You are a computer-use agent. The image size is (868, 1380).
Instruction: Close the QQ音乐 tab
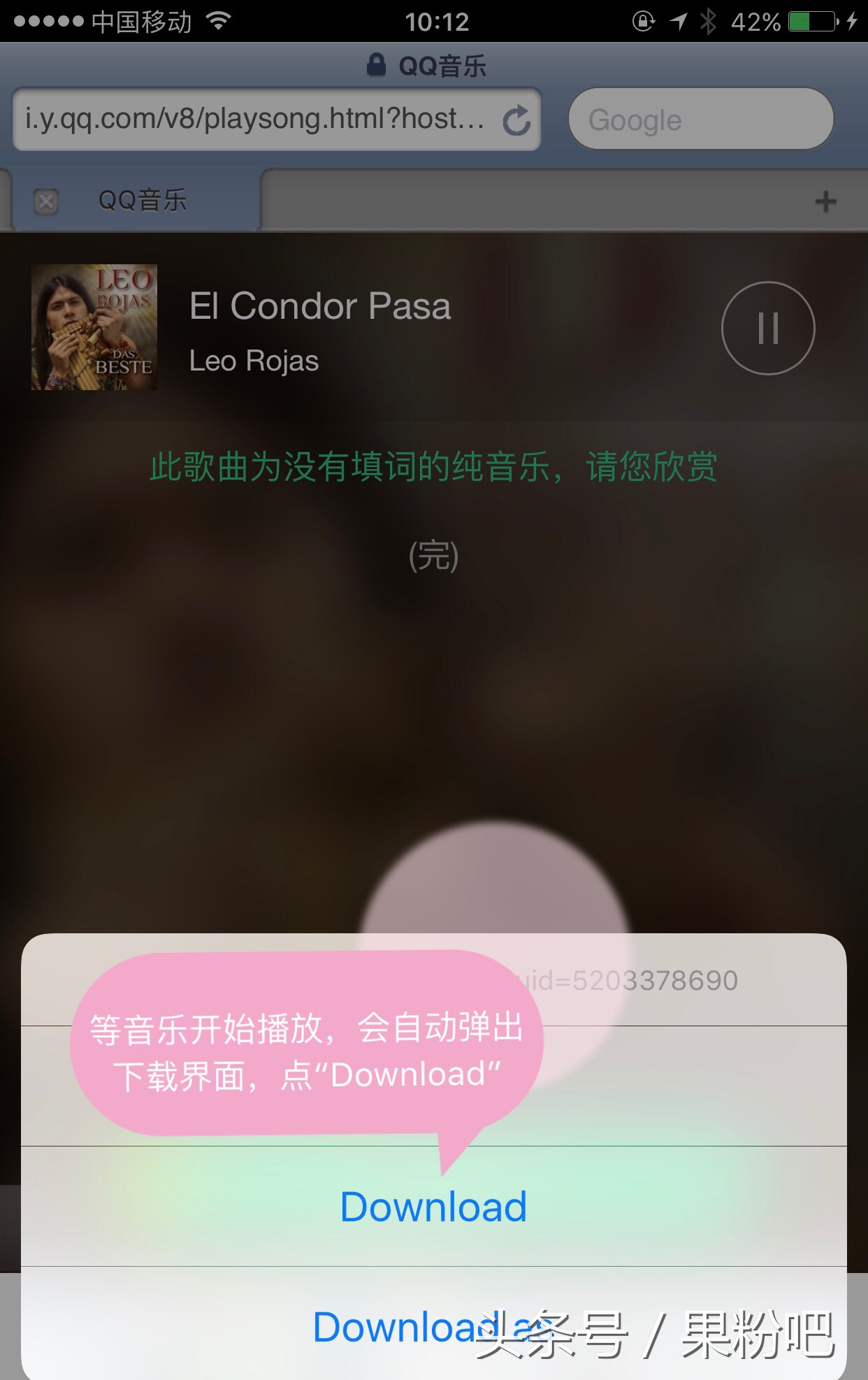45,201
